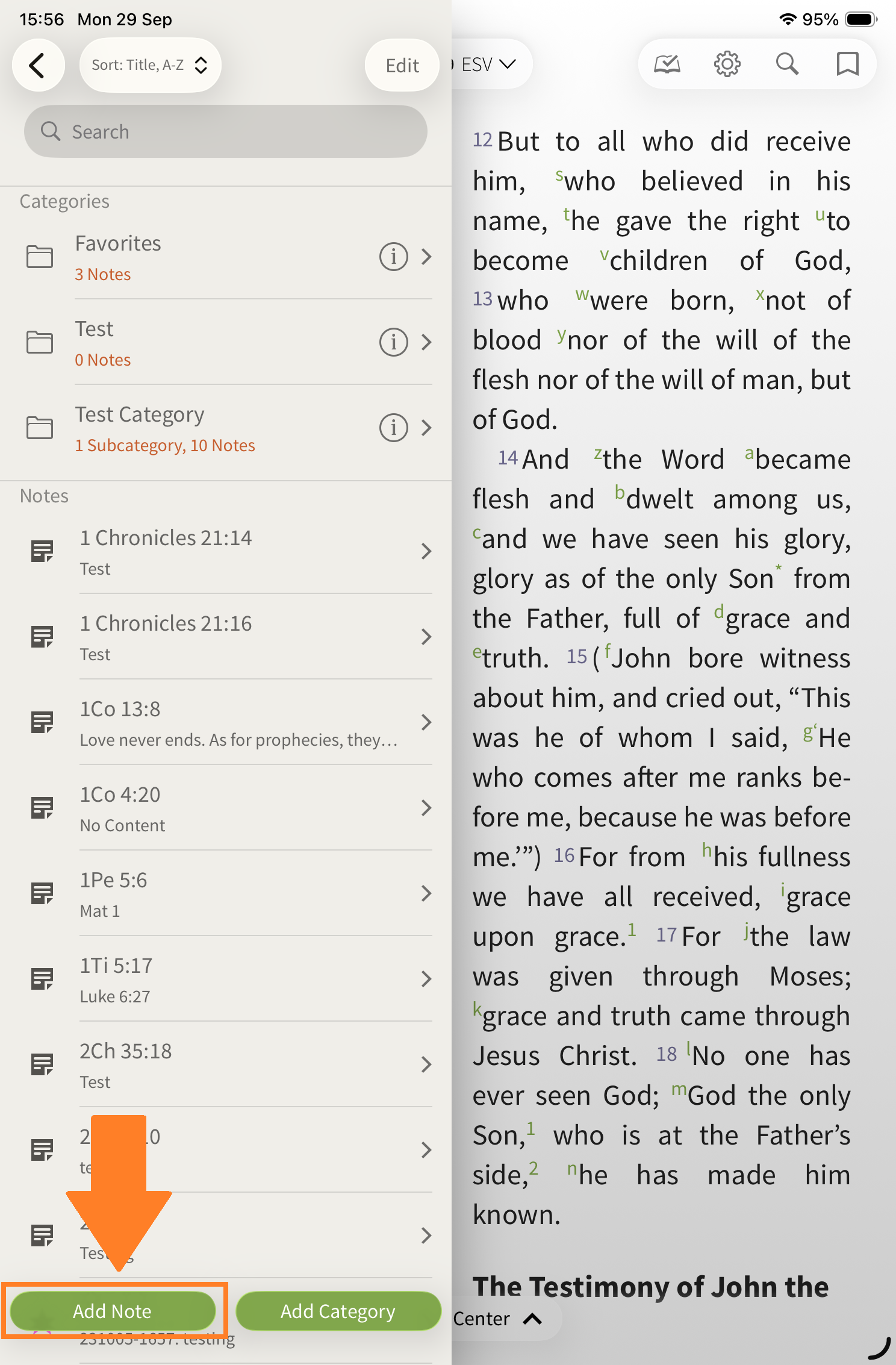Screen dimensions: 896x1365
Task: Open the 2Ch 35:18 note
Action: 226,1065
